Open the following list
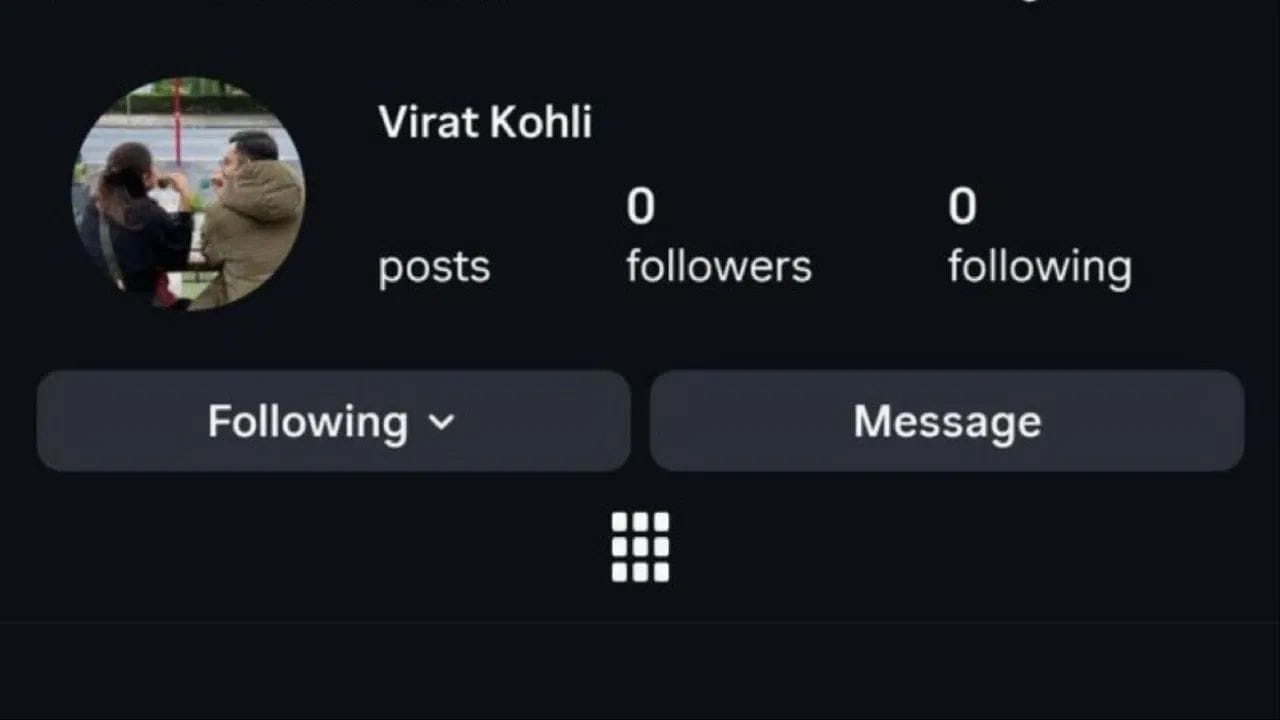1280x720 pixels. point(1039,238)
